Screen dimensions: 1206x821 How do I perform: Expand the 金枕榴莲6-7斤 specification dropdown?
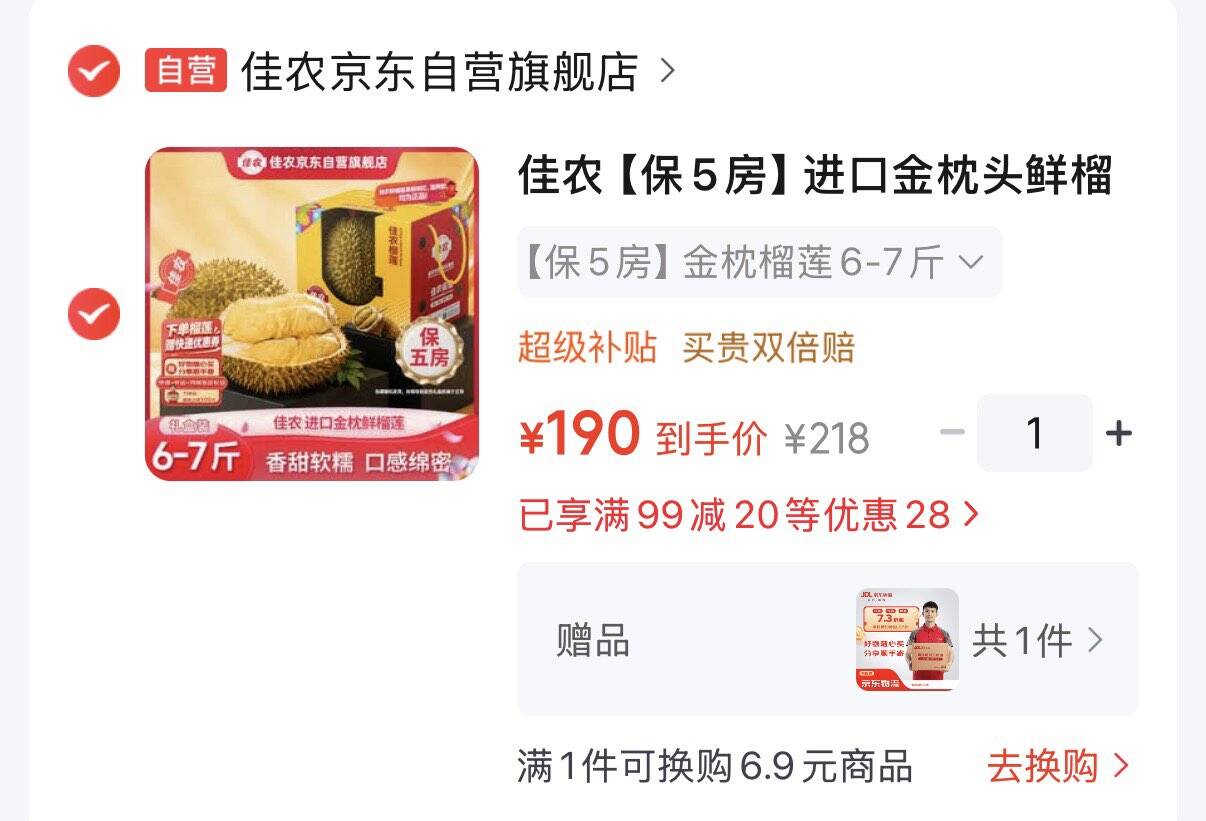point(759,262)
